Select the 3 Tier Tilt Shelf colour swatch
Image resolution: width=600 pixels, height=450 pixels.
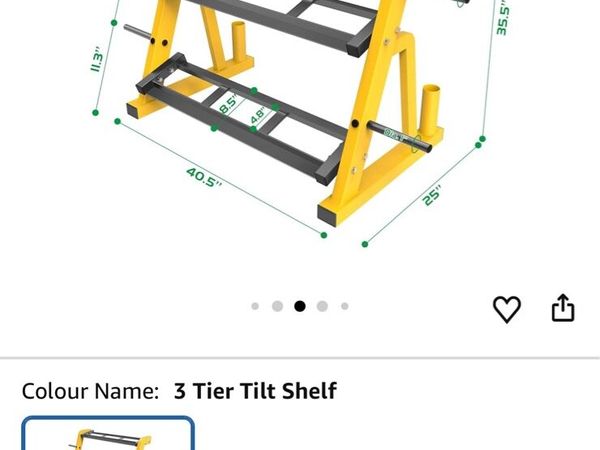point(108,436)
